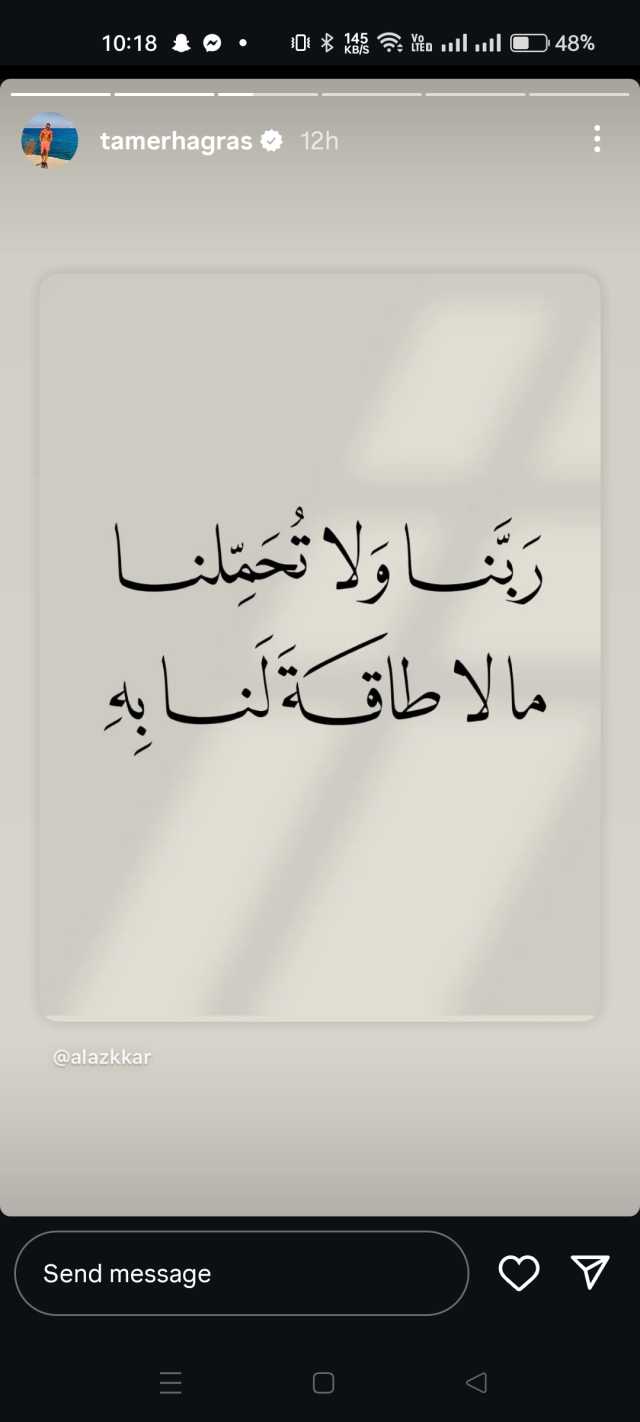Image resolution: width=640 pixels, height=1422 pixels.
Task: Open the tamerhagras username link
Action: [x=176, y=141]
